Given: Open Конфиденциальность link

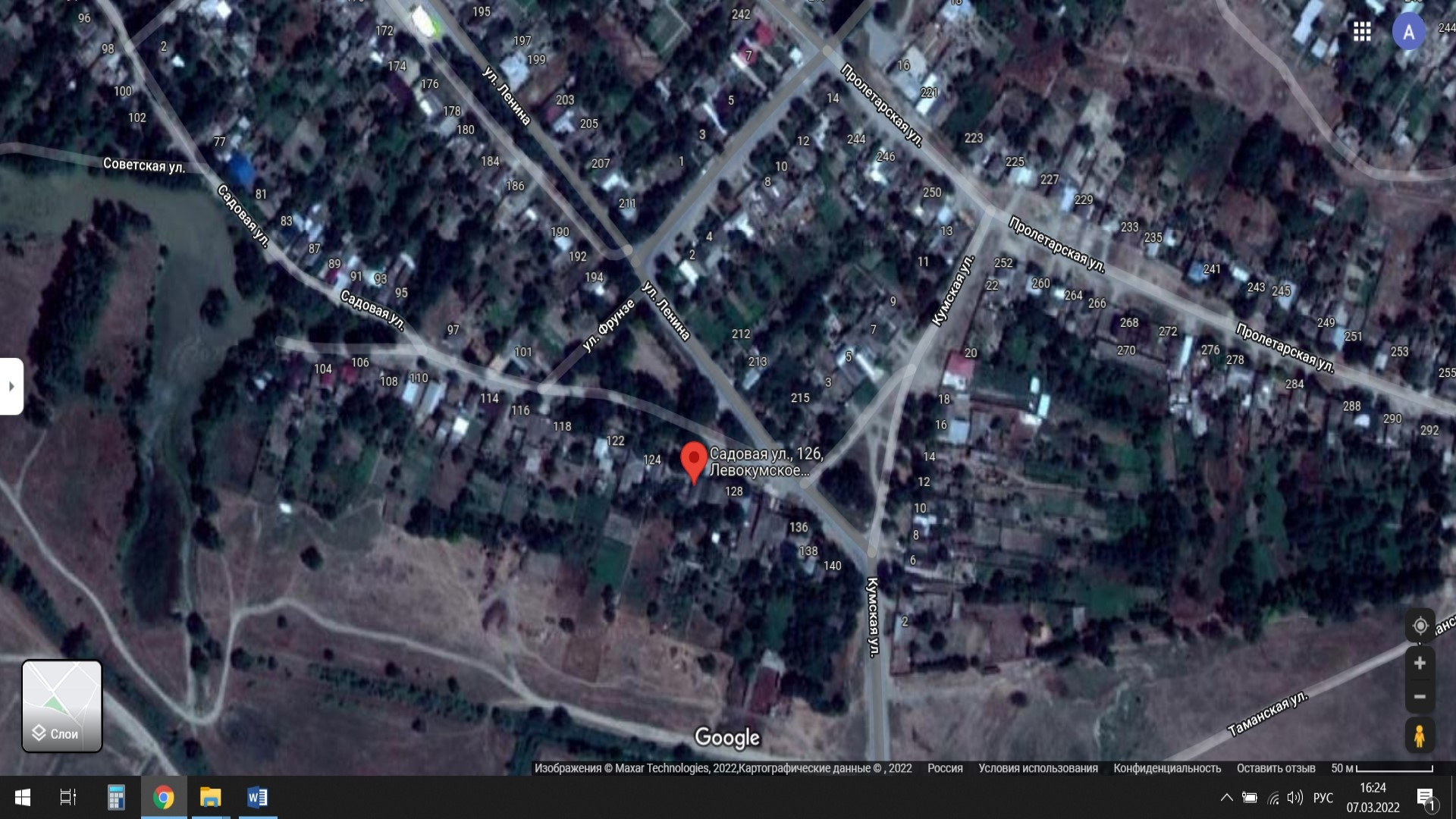Looking at the screenshot, I should coord(1167,768).
